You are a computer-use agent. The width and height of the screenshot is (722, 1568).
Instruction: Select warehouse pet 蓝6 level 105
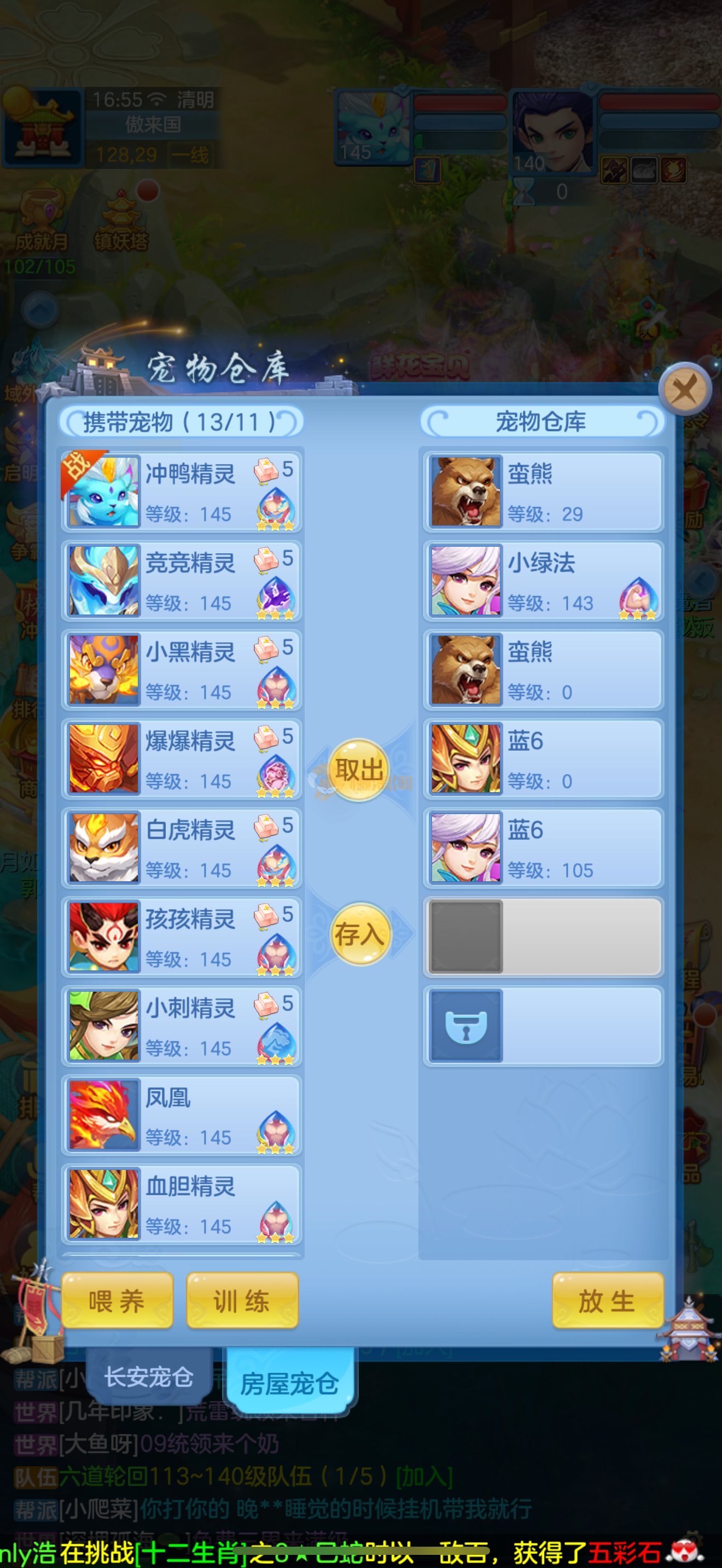543,847
